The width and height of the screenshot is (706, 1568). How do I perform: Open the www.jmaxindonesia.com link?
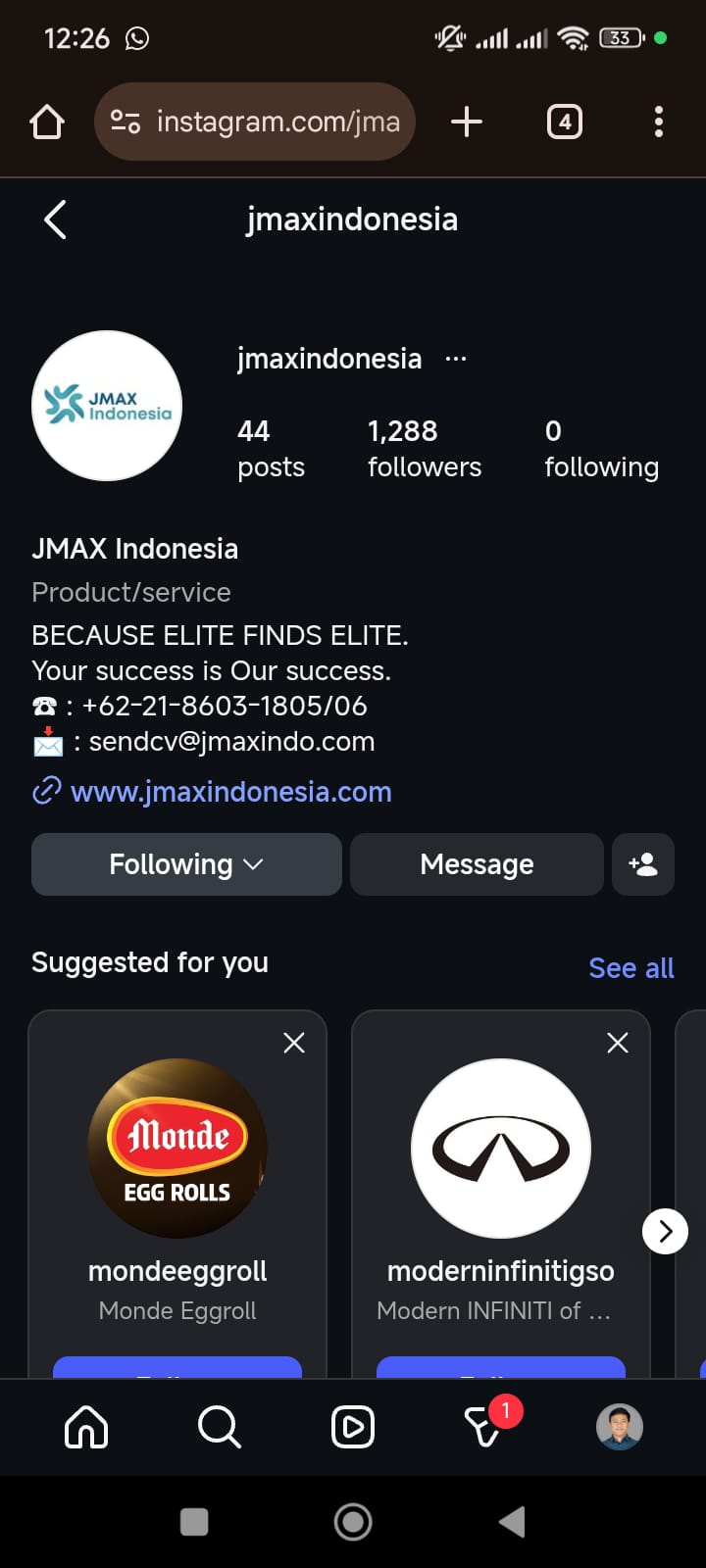pos(230,792)
